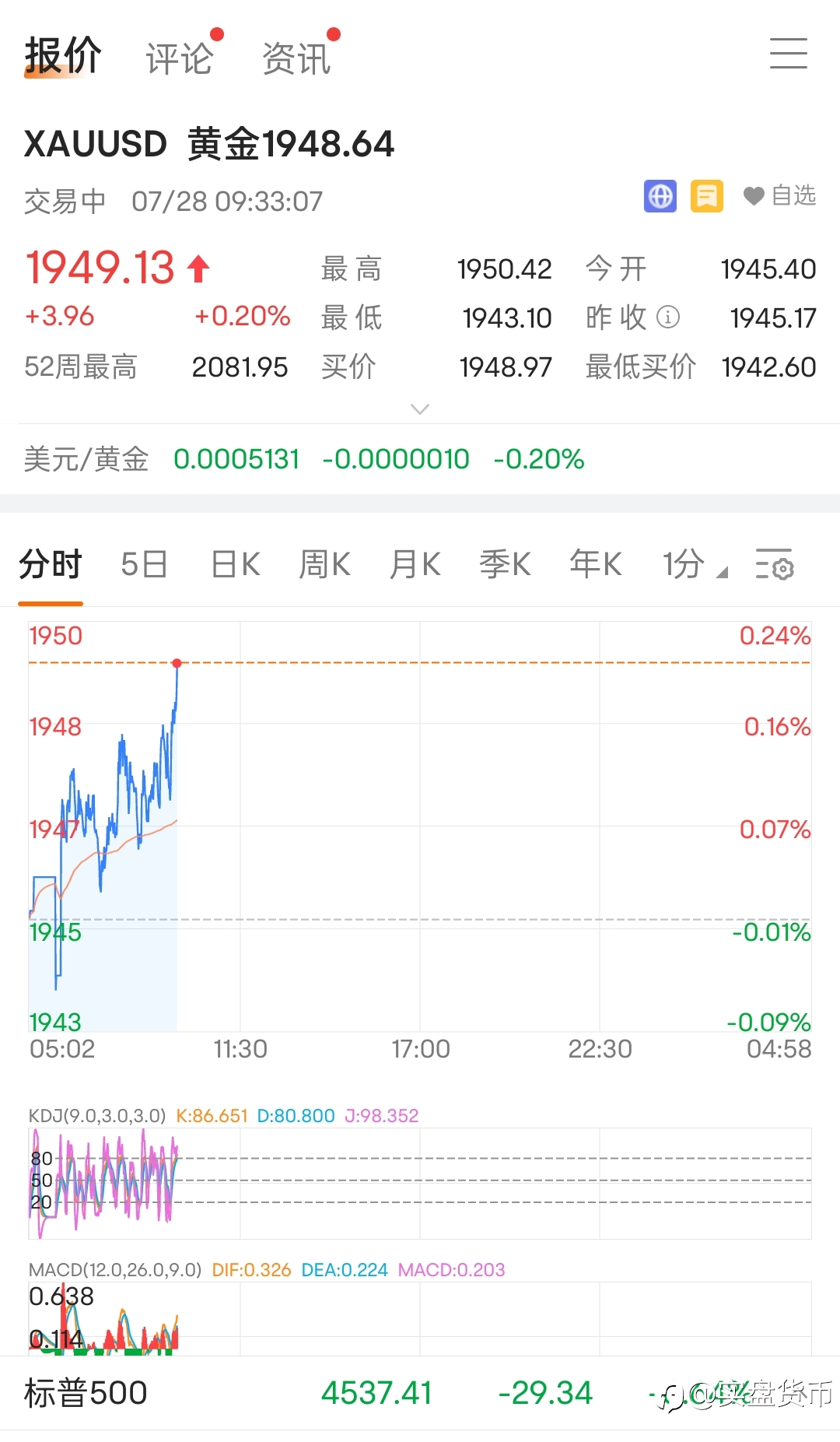Select 季K chart period
The height and width of the screenshot is (1442, 840).
[x=506, y=564]
